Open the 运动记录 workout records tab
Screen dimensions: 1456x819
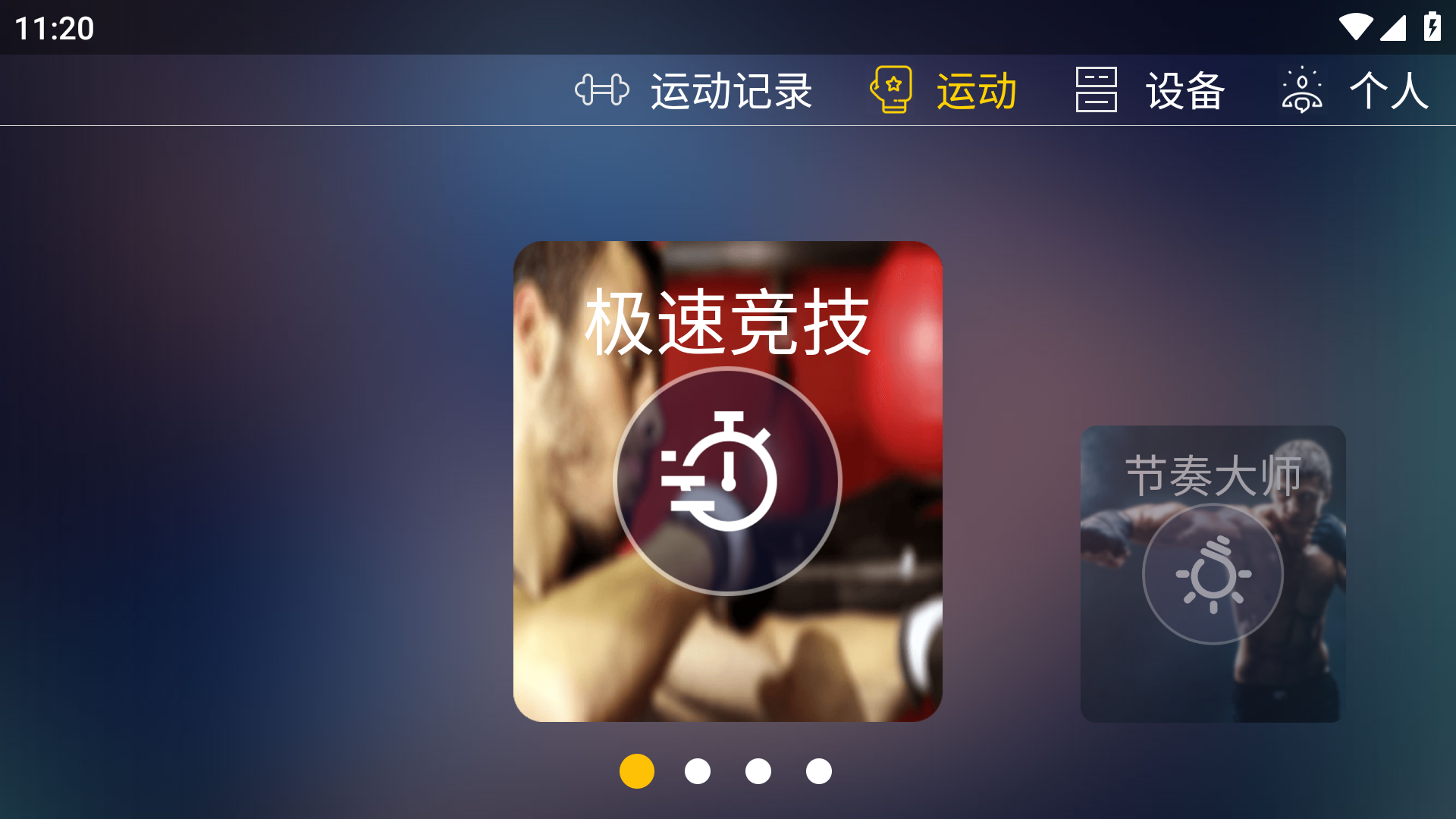point(694,90)
